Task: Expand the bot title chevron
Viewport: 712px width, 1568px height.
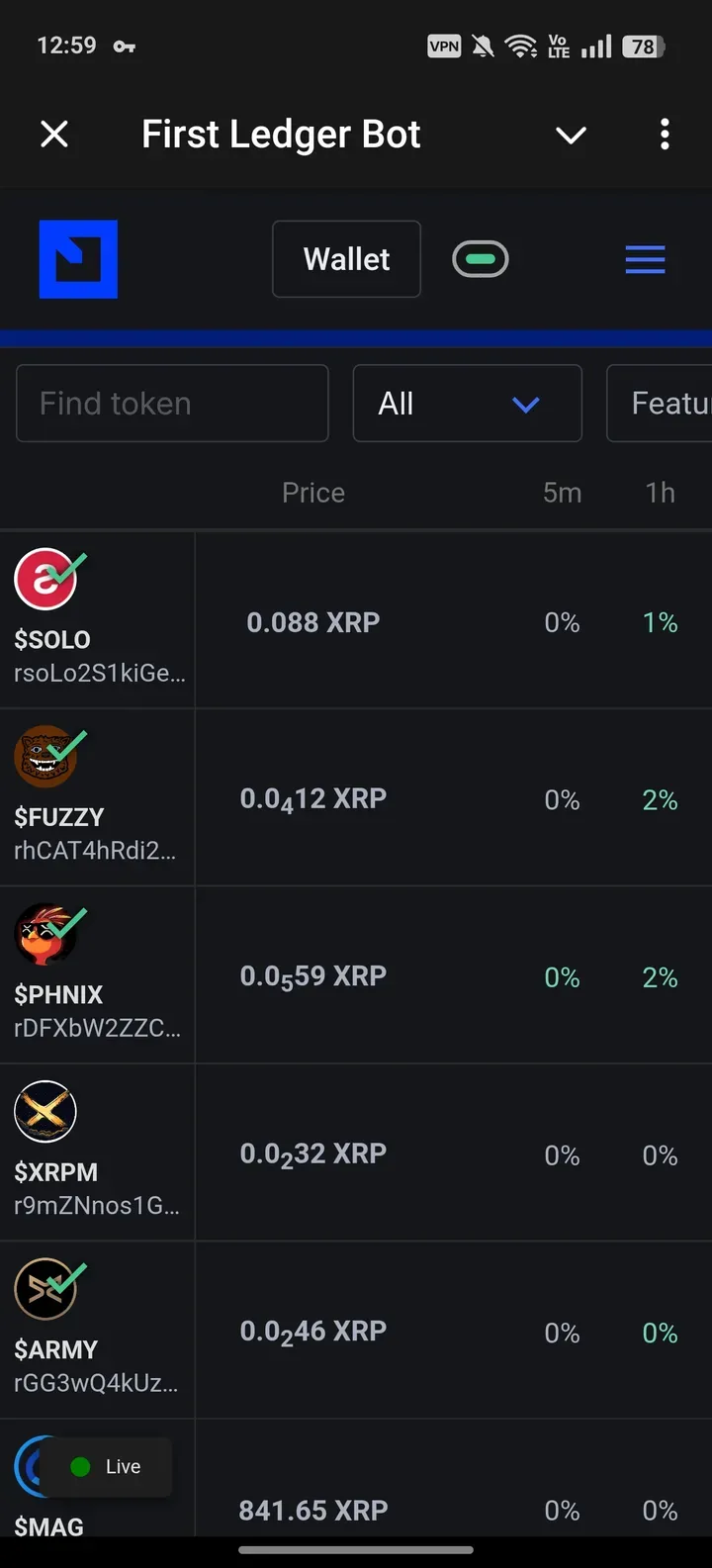Action: pos(571,135)
